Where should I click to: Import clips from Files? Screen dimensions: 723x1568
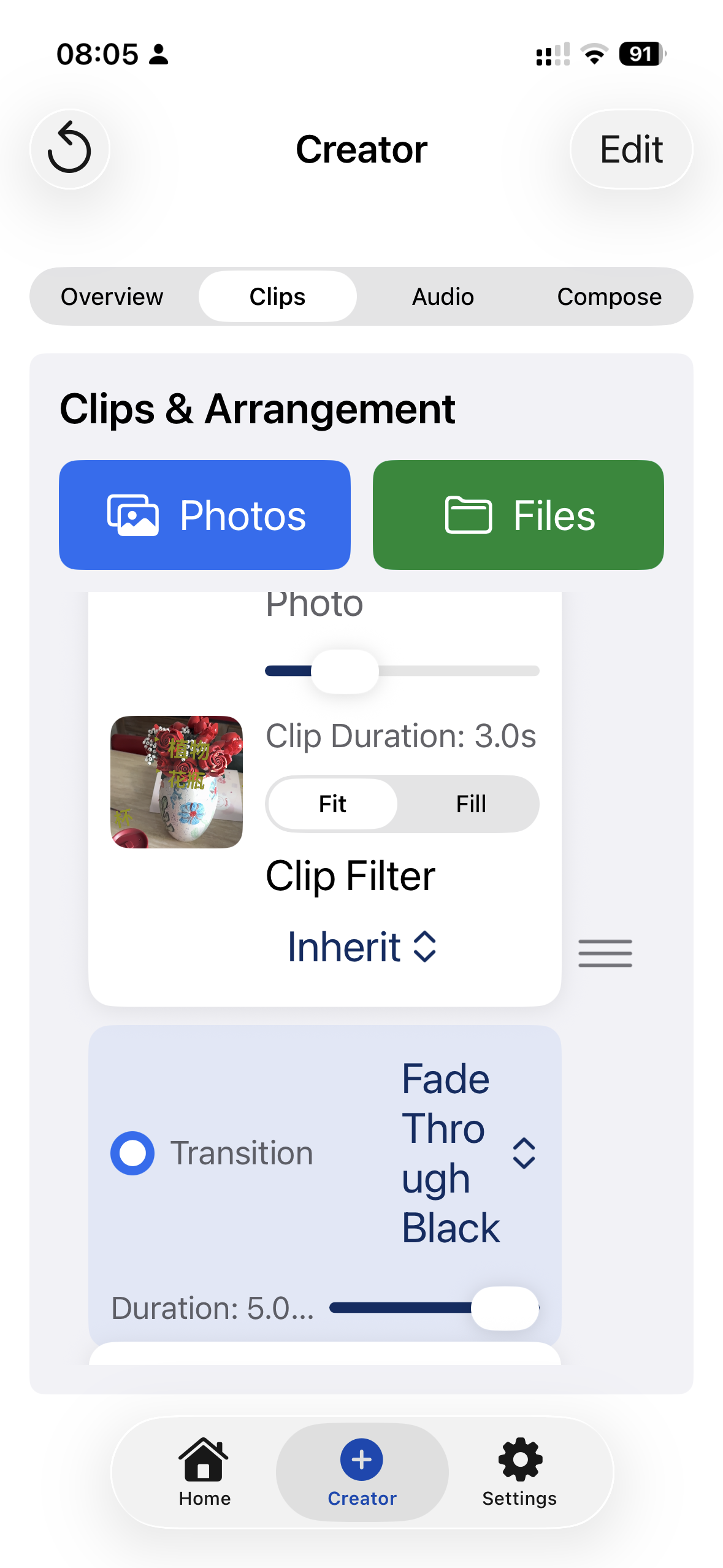518,515
